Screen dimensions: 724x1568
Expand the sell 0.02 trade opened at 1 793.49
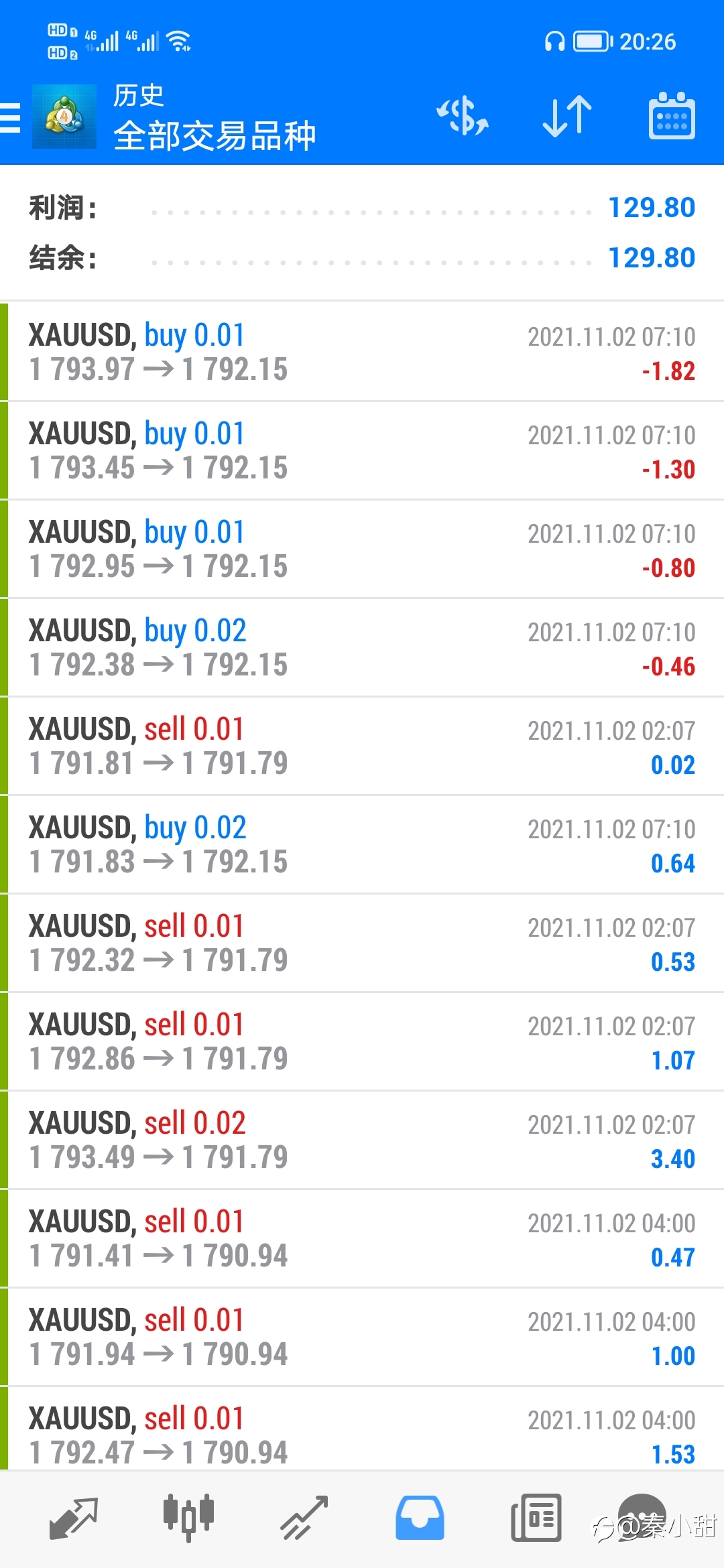[x=362, y=1140]
